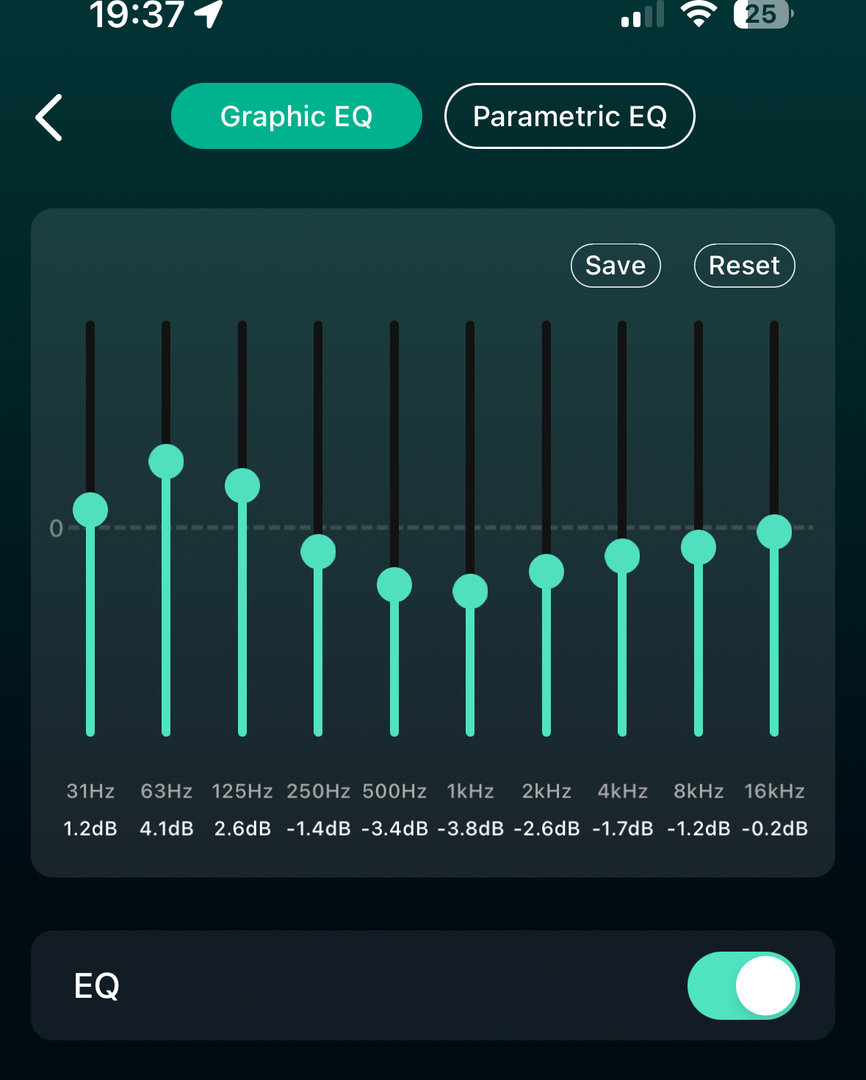Reset the equalizer bands
This screenshot has width=866, height=1080.
pyautogui.click(x=744, y=266)
